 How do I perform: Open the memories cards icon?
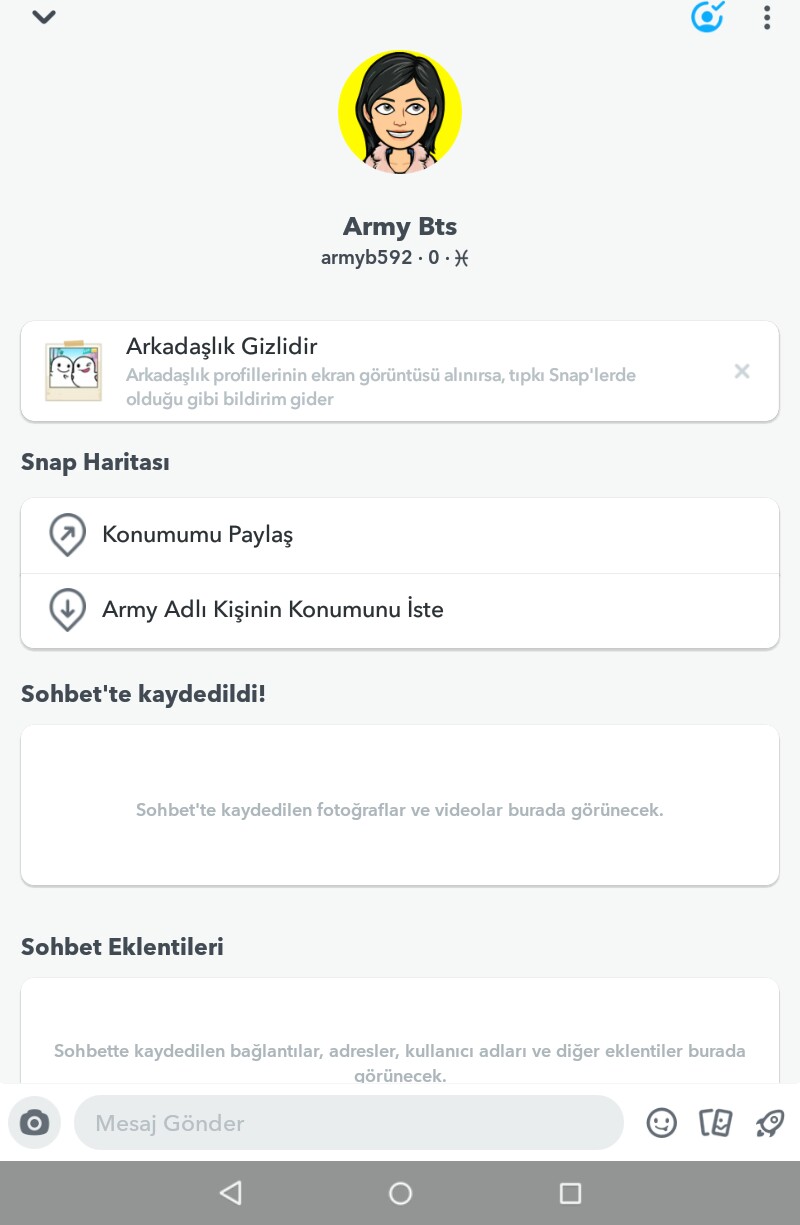pos(716,1123)
